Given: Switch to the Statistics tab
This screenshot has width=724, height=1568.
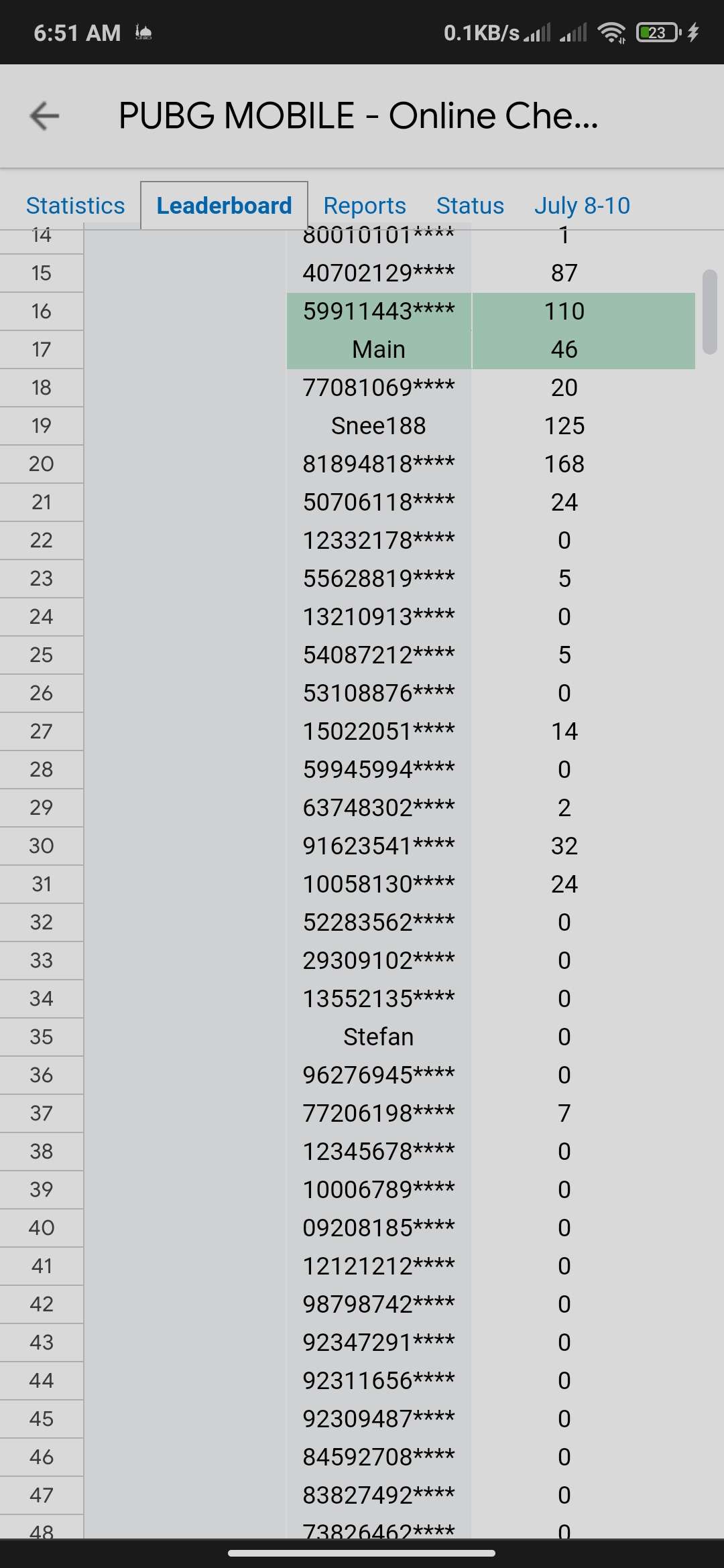Looking at the screenshot, I should coord(75,206).
